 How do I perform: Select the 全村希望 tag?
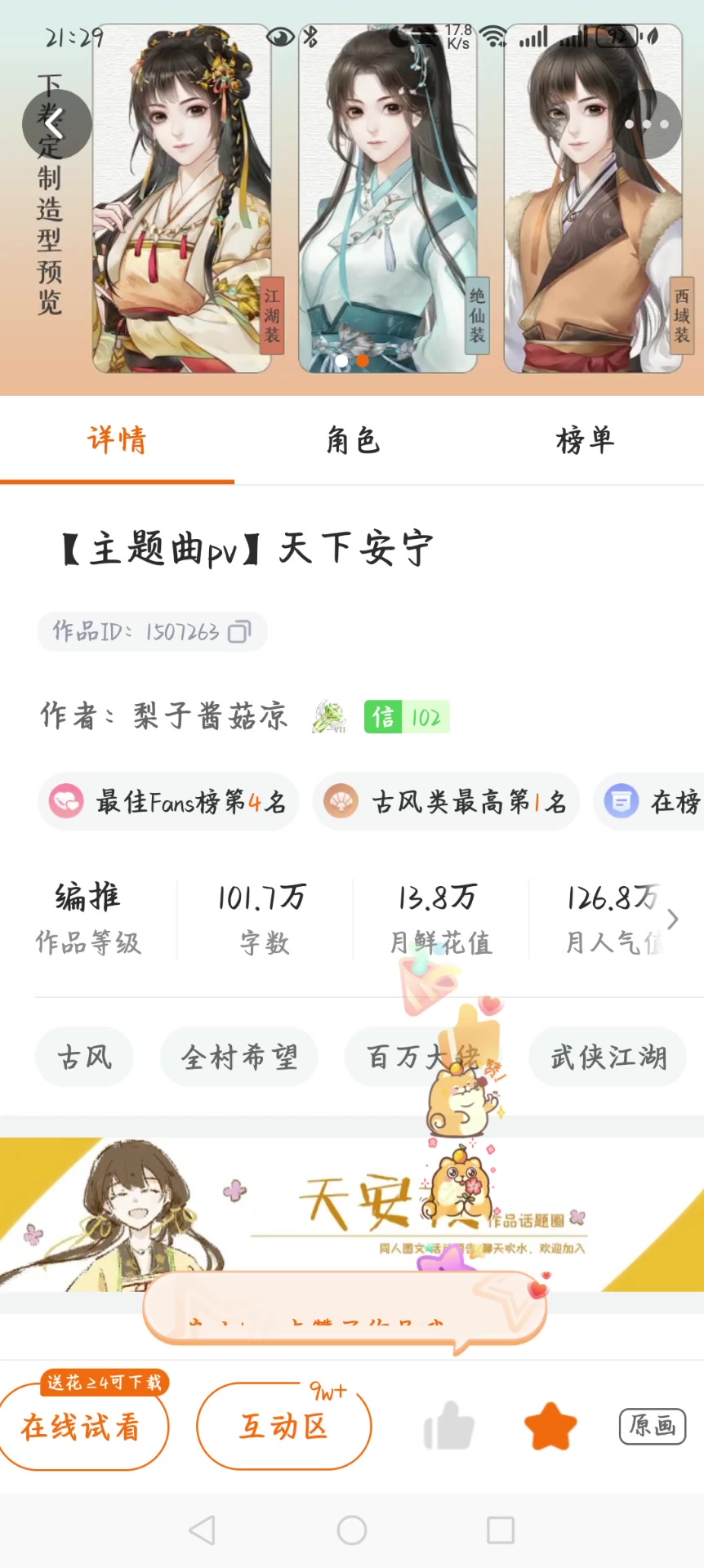pyautogui.click(x=239, y=1058)
